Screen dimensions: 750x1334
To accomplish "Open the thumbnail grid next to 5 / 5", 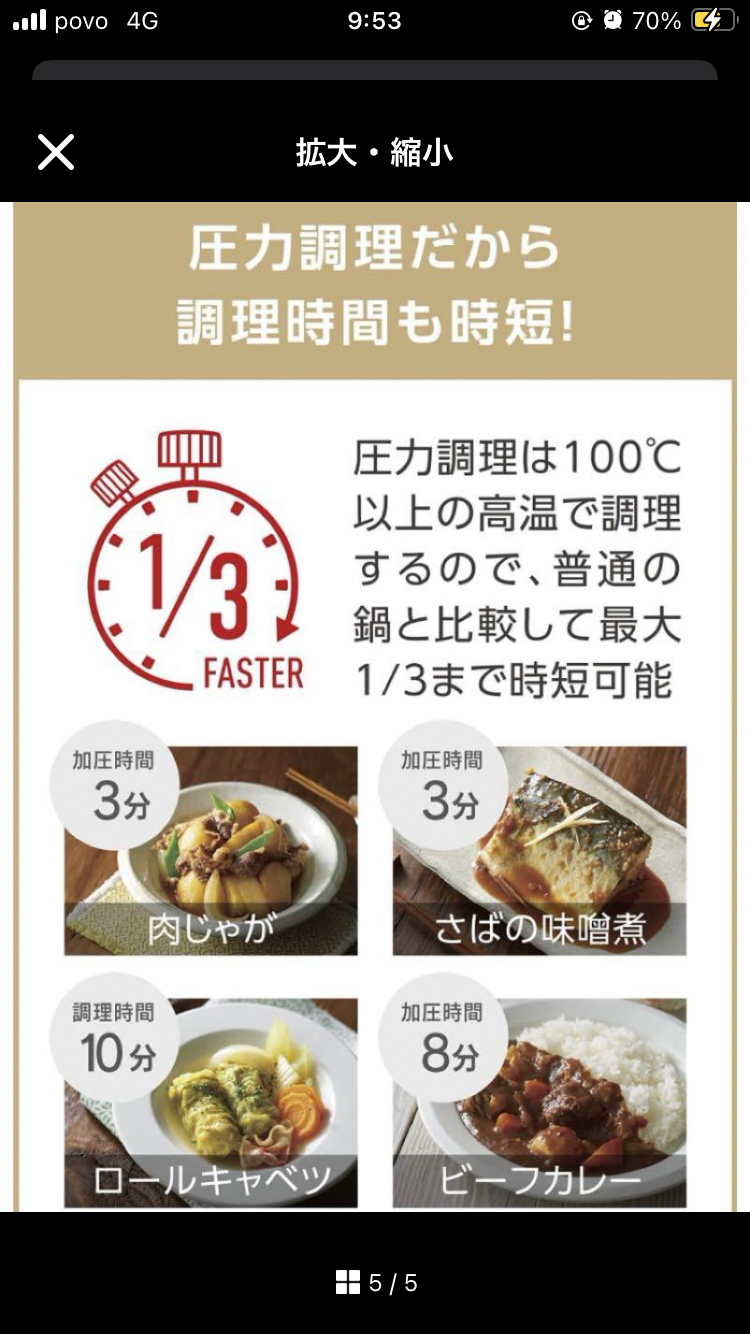I will [347, 1283].
